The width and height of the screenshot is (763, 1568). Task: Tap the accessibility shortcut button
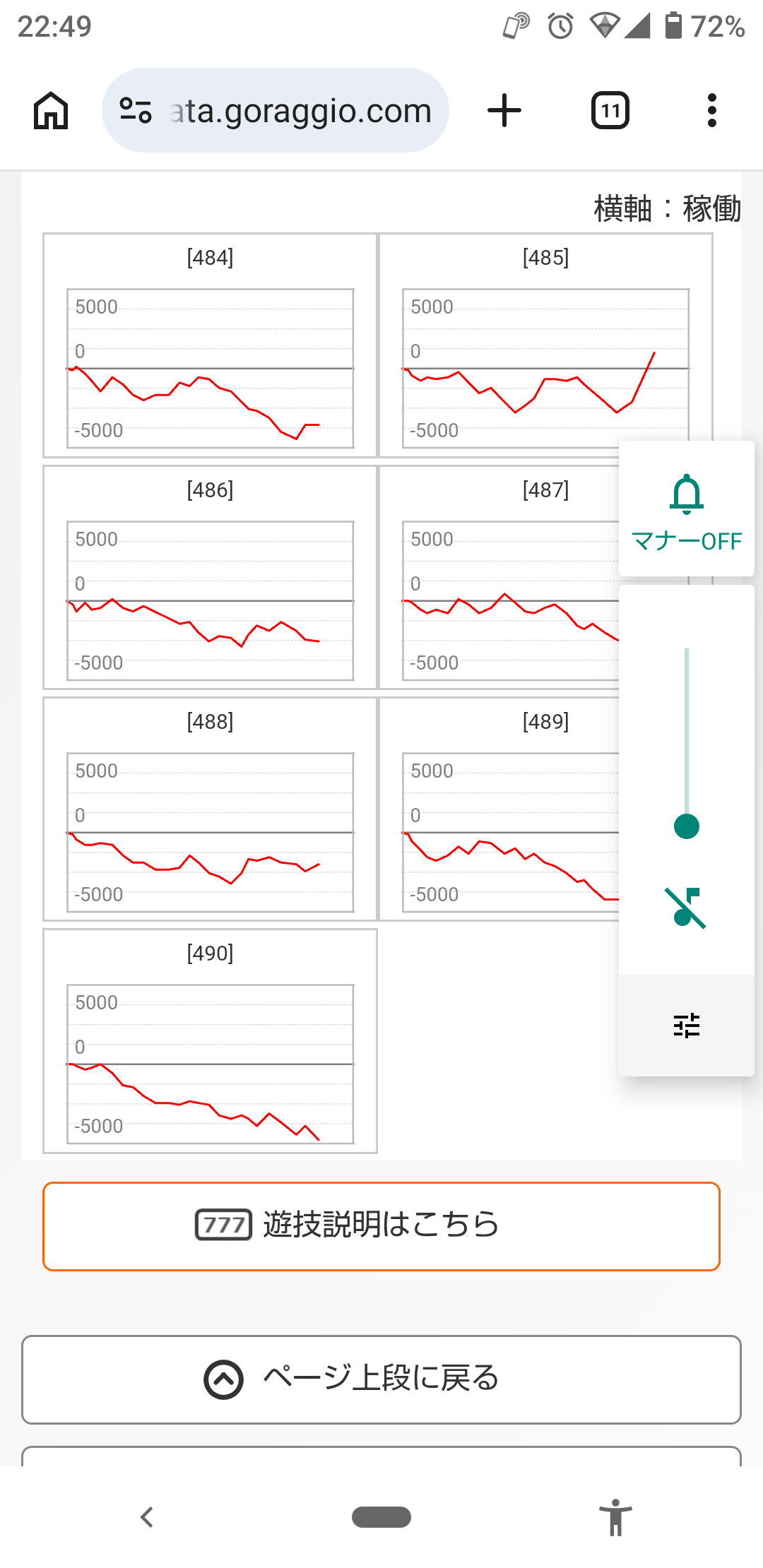coord(615,1516)
